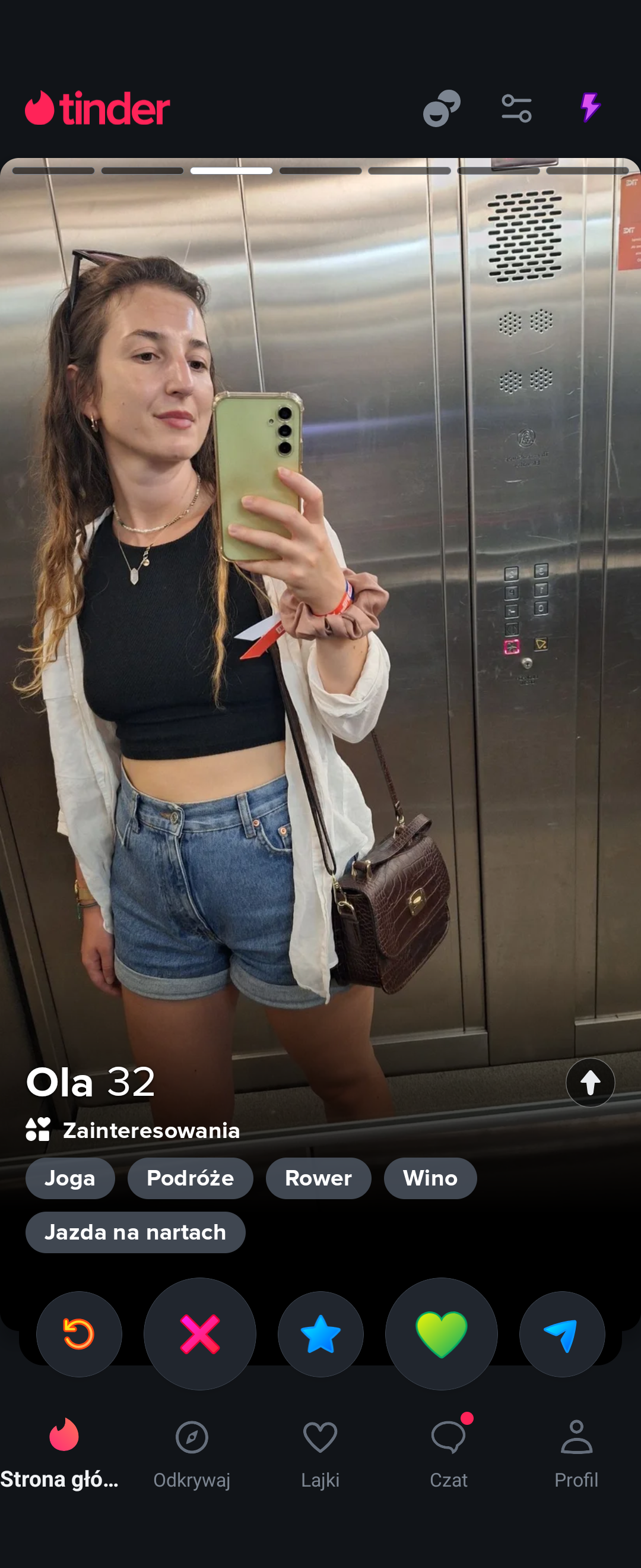Activate the purple Boost lightning bolt
Viewport: 641px width, 1568px height.
point(589,108)
